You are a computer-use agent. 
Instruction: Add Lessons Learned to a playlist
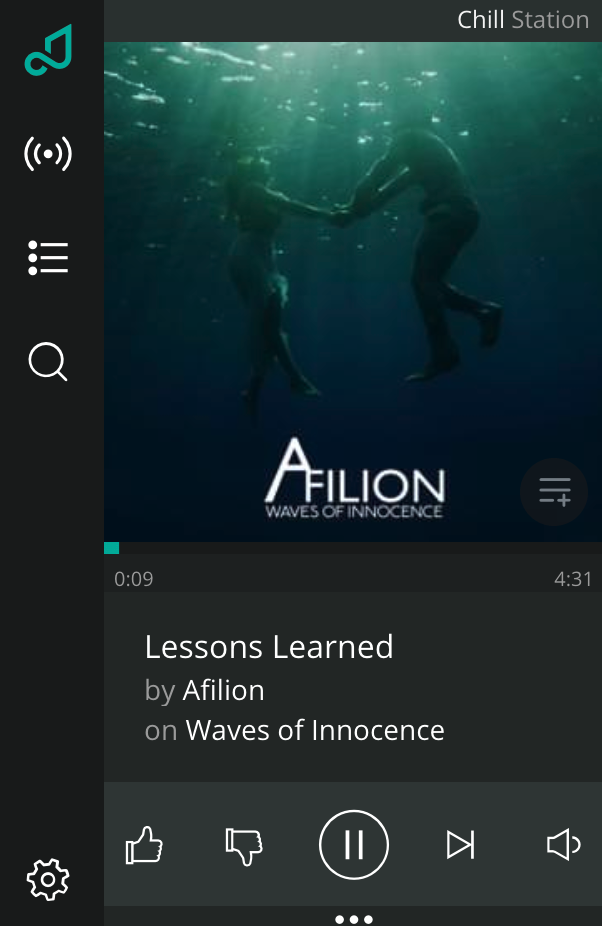pos(554,491)
